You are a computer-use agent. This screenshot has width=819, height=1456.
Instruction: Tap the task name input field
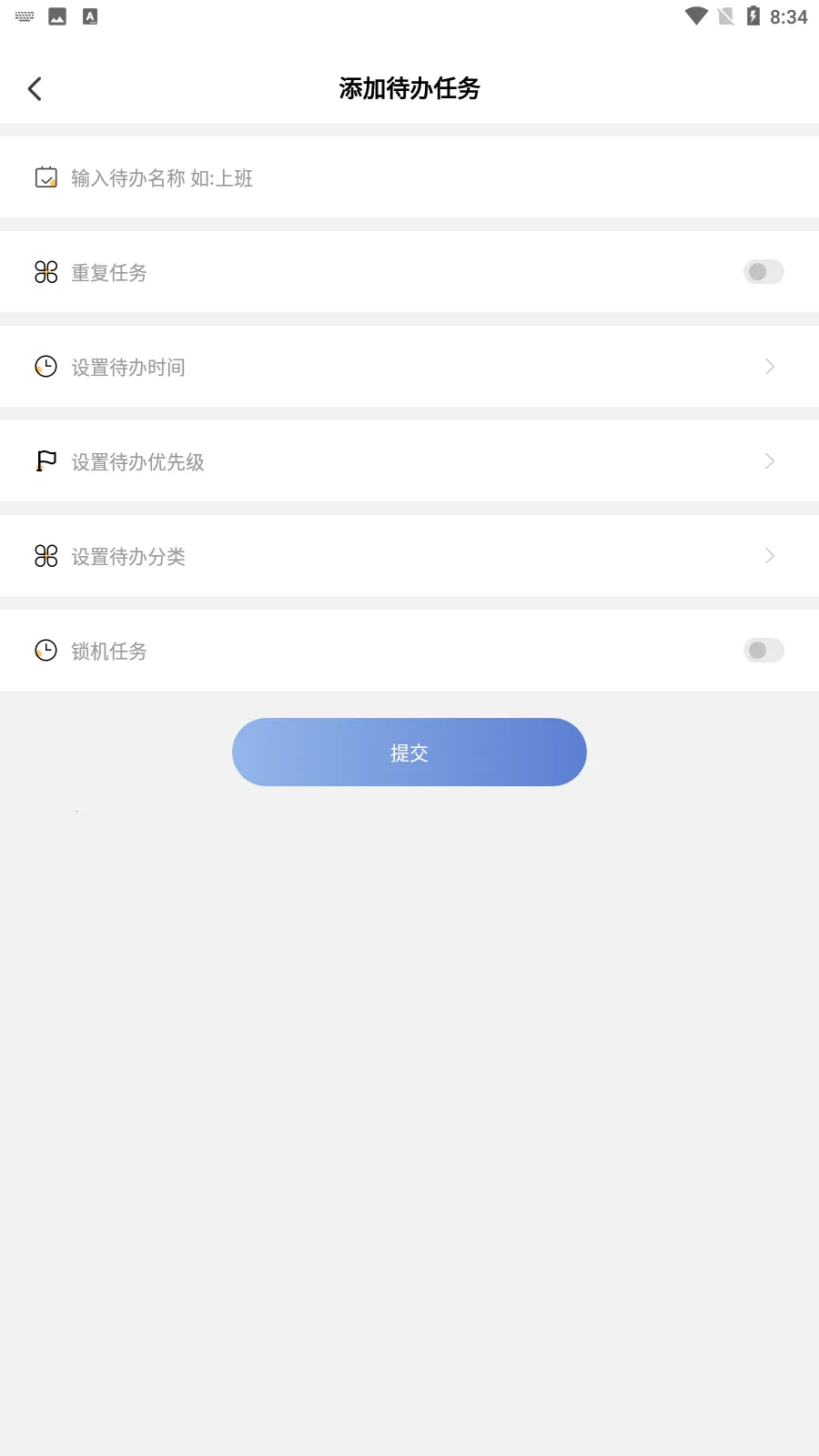(x=273, y=177)
